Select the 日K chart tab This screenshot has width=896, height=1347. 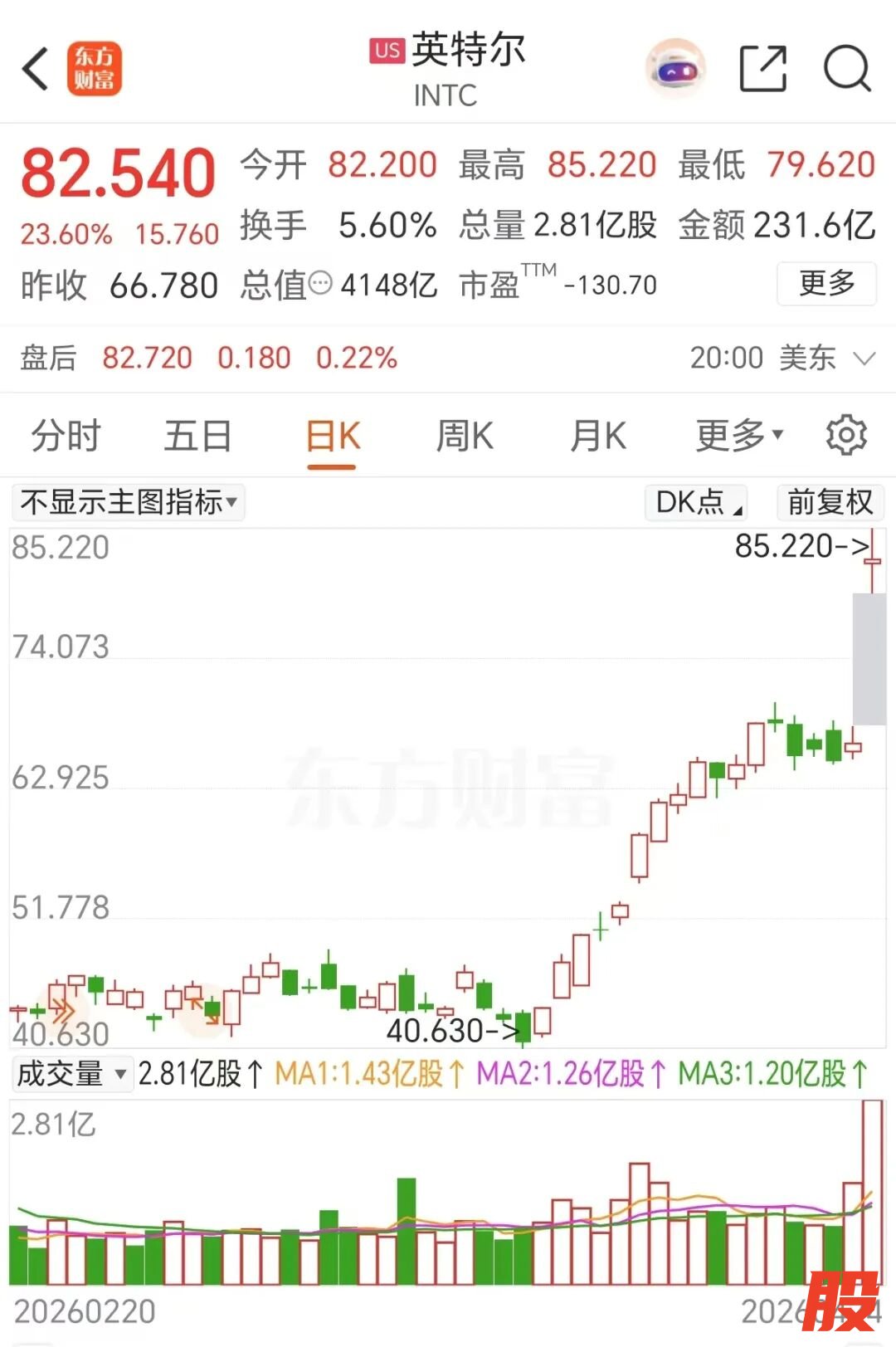[333, 436]
